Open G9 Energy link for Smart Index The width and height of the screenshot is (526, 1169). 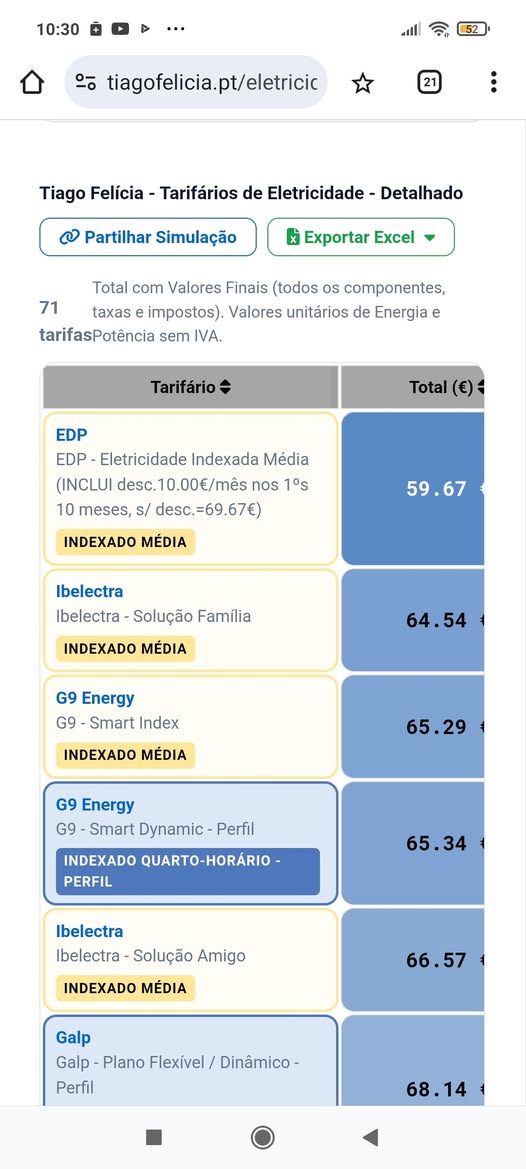point(95,698)
